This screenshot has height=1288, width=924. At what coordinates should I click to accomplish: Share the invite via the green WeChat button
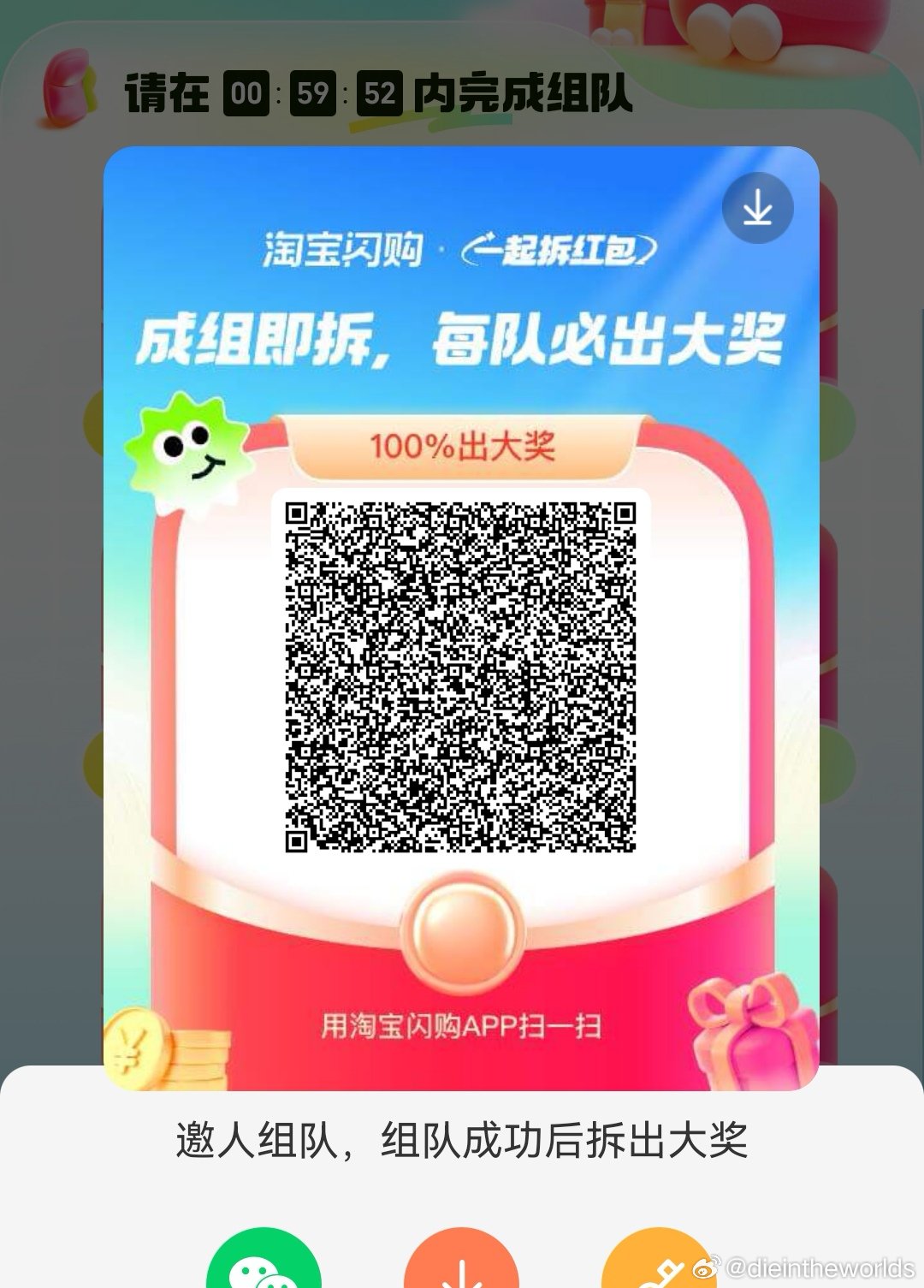pos(264,1258)
